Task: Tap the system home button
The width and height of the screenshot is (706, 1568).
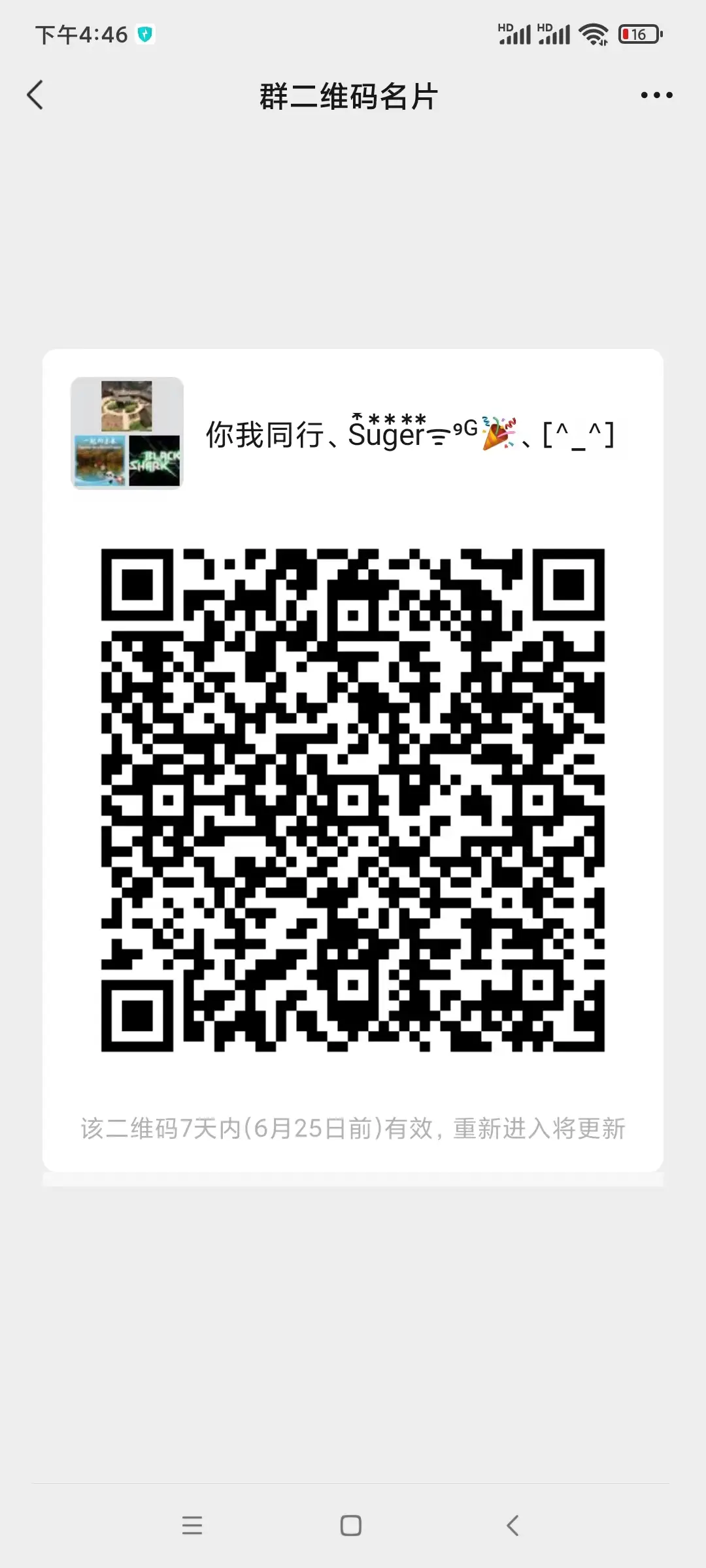Action: (x=351, y=1525)
